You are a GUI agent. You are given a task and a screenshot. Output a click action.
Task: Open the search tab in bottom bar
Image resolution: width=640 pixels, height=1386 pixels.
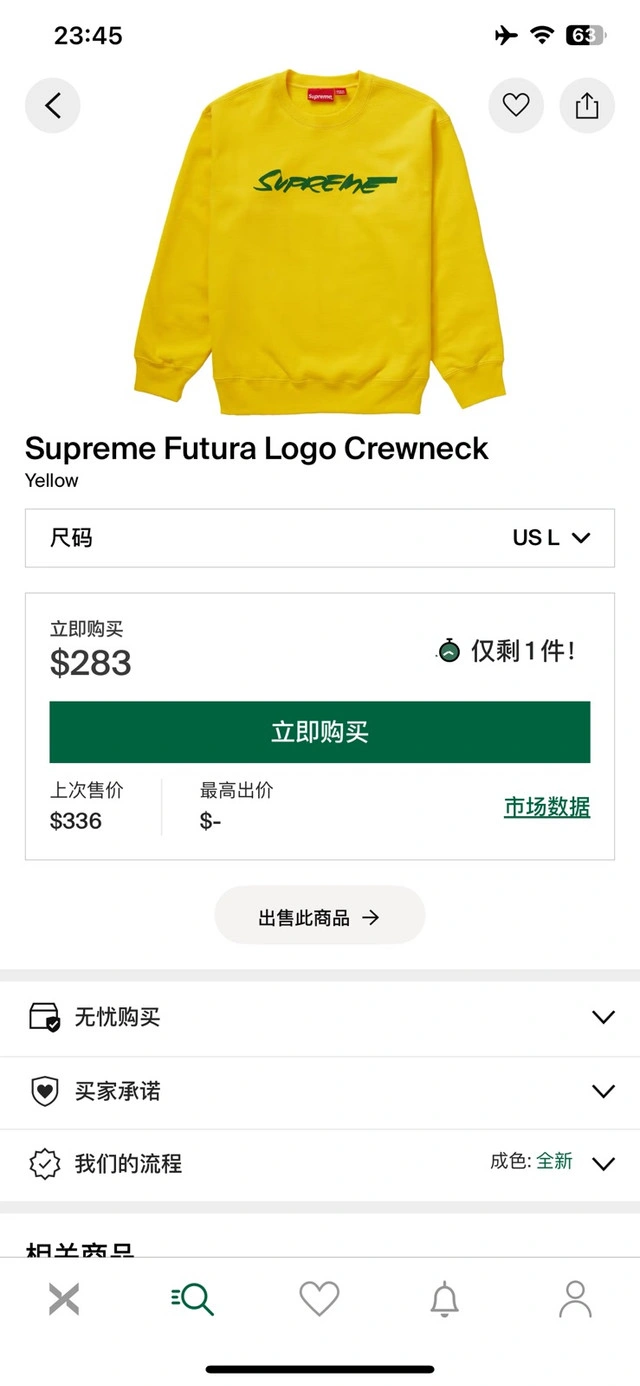coord(193,1300)
